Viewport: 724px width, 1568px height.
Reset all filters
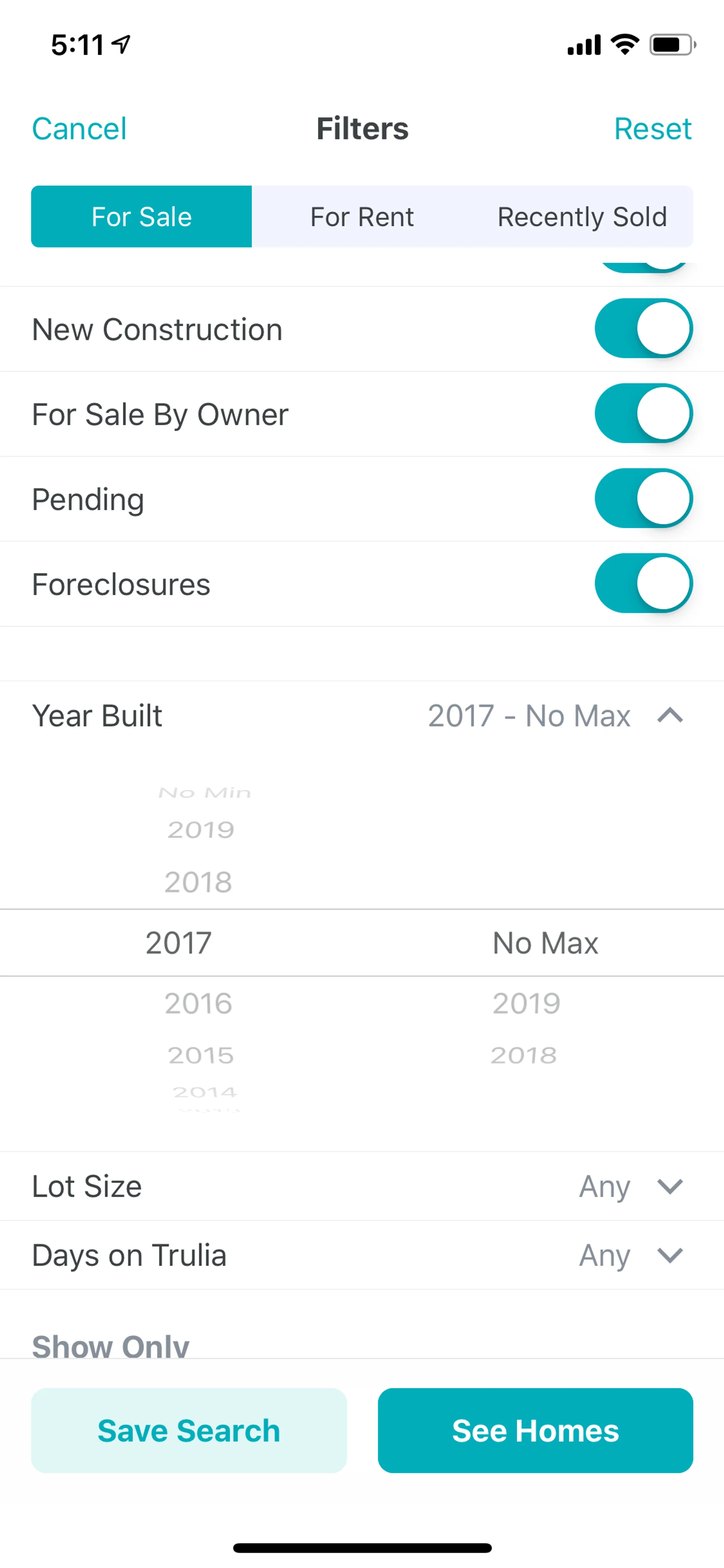coord(652,129)
